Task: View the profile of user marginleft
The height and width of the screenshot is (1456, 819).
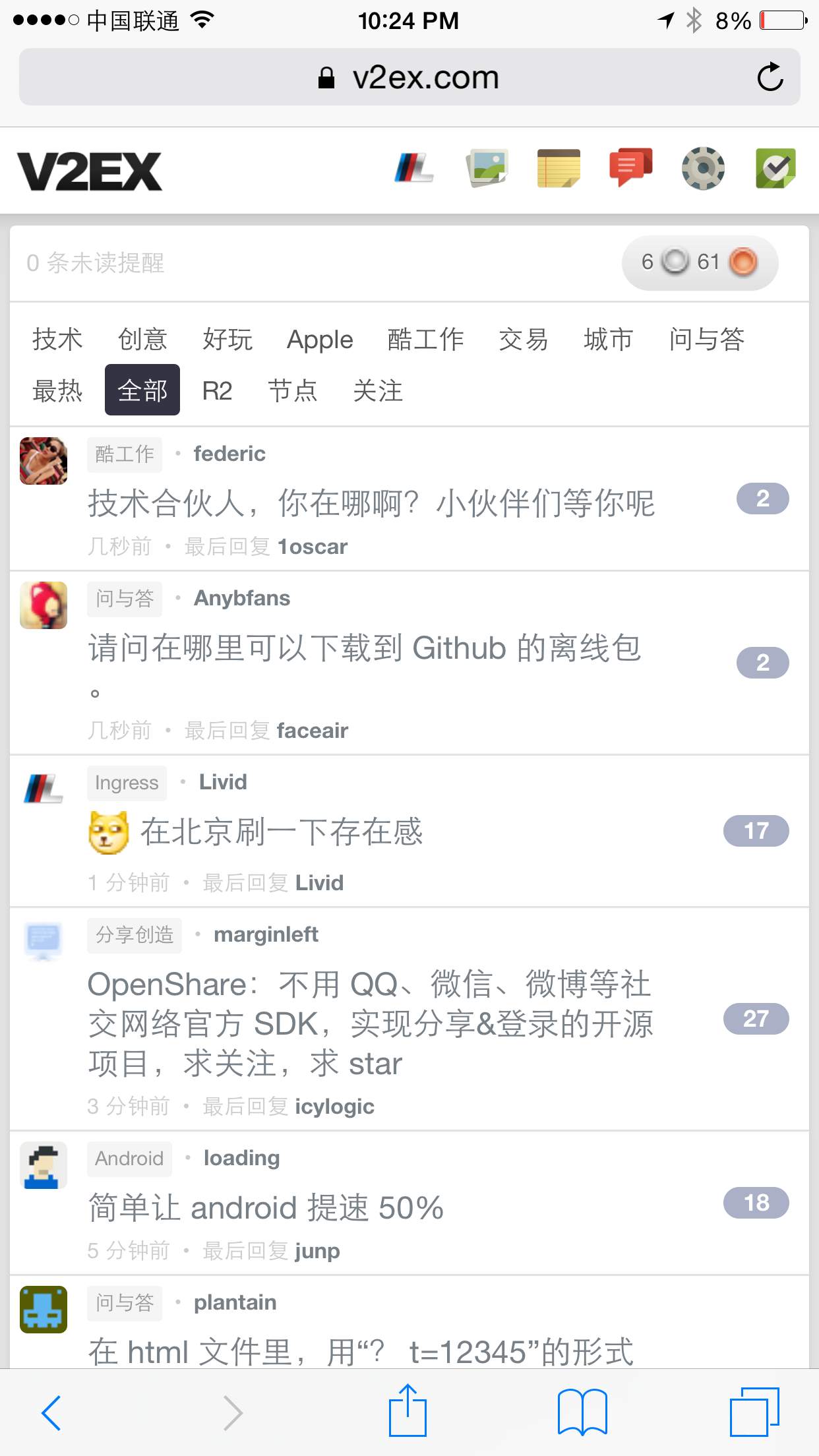Action: point(266,934)
